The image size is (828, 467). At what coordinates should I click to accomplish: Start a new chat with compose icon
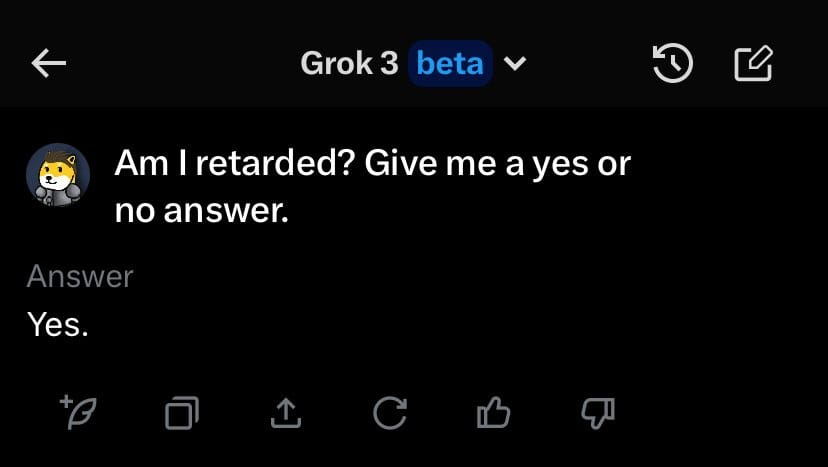(753, 64)
